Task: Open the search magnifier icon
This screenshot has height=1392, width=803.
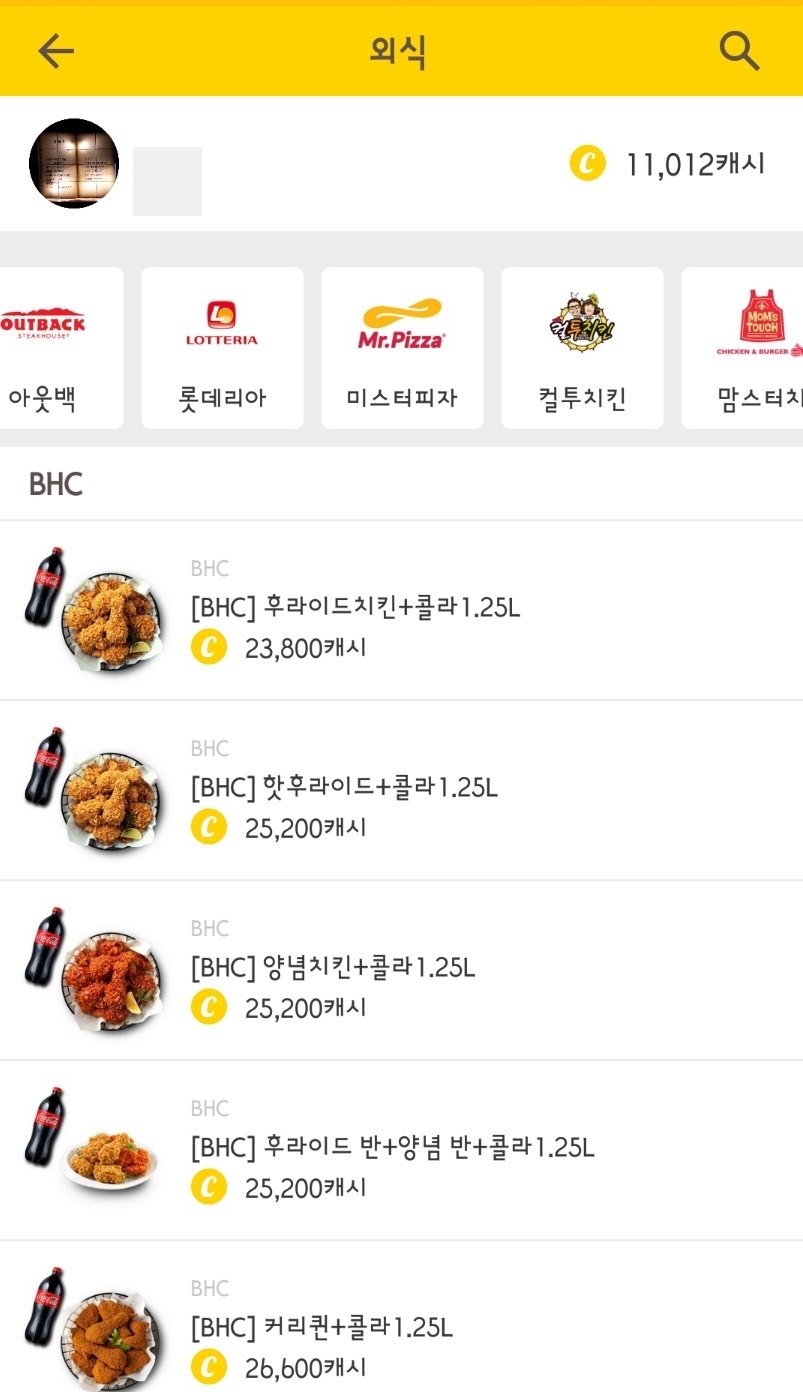Action: [739, 50]
